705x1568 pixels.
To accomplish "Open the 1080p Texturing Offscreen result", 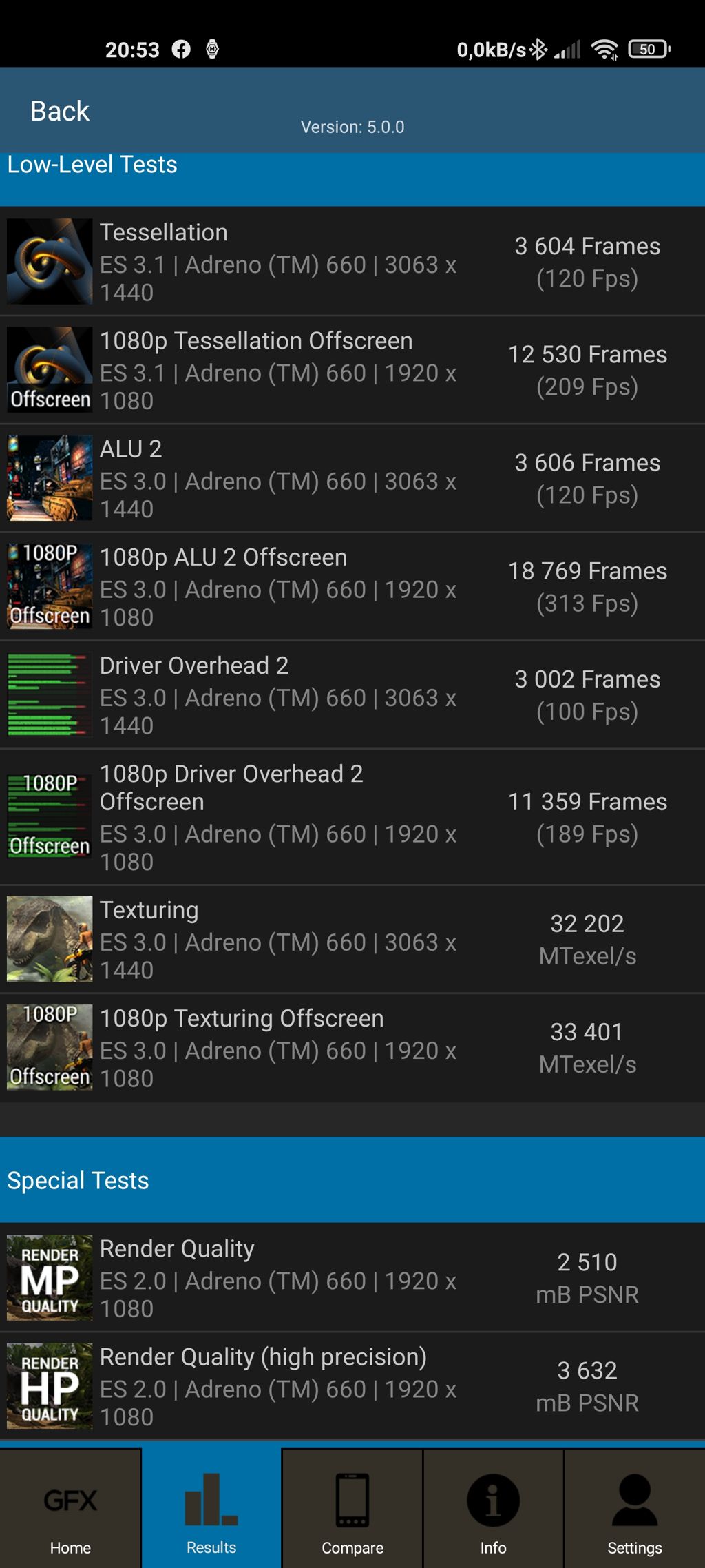I will [352, 1048].
